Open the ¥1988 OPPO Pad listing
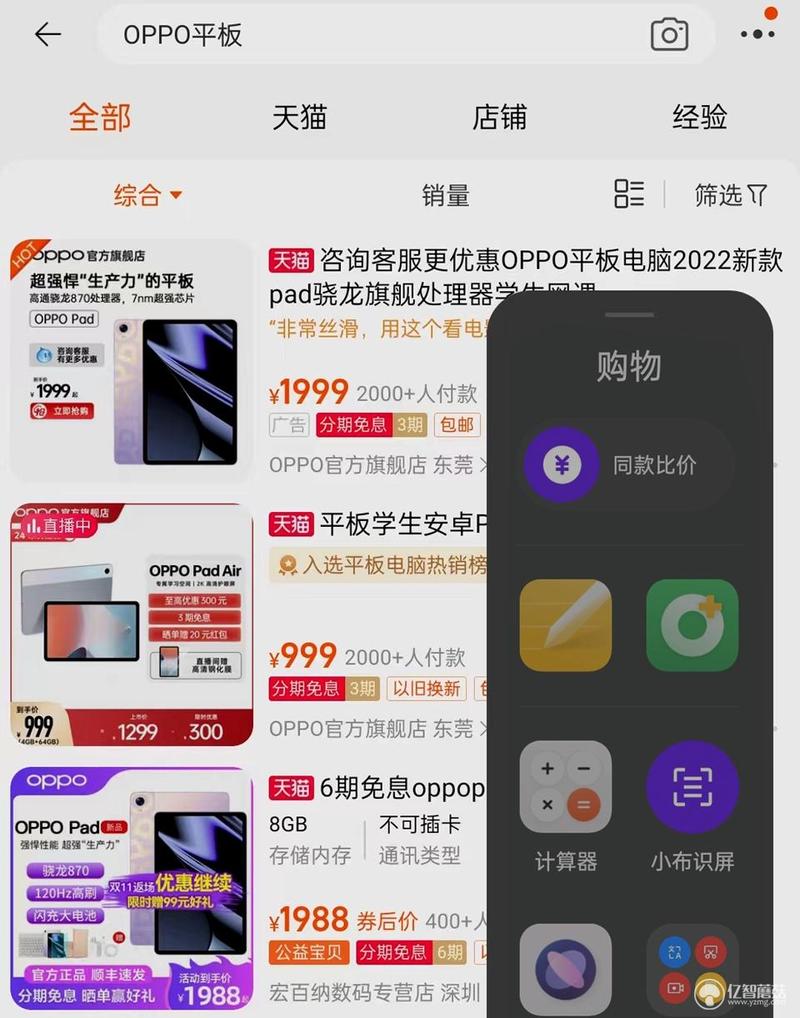The image size is (800, 1018). tap(132, 887)
